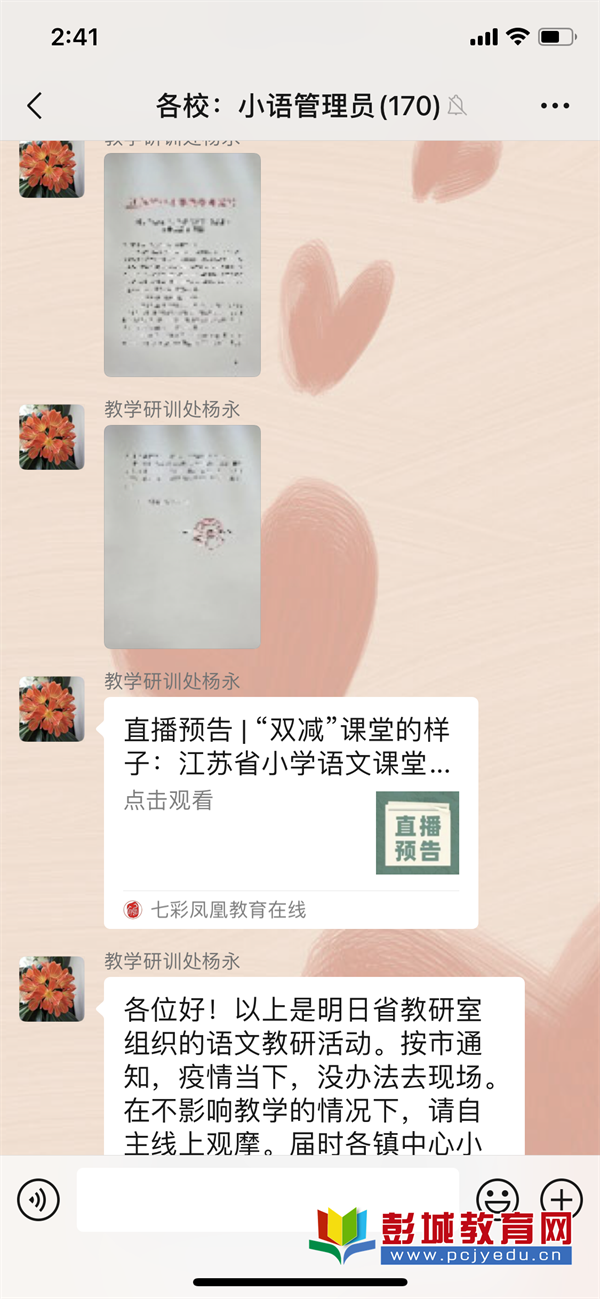Screen dimensions: 600x1299
Task: Open the first blurred document image
Action: (x=182, y=264)
